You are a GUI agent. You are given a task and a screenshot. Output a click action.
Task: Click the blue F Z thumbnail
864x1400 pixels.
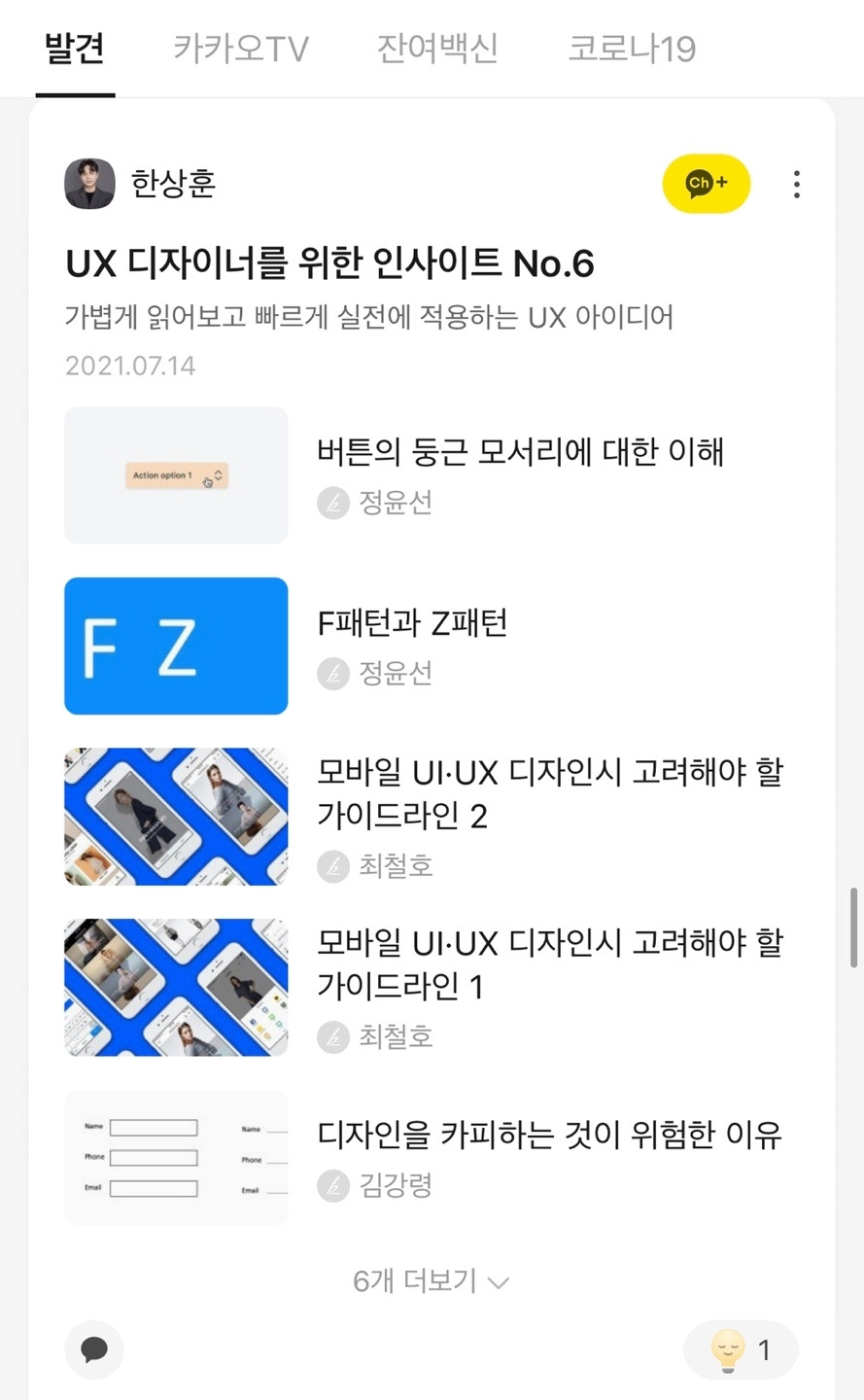pyautogui.click(x=175, y=646)
